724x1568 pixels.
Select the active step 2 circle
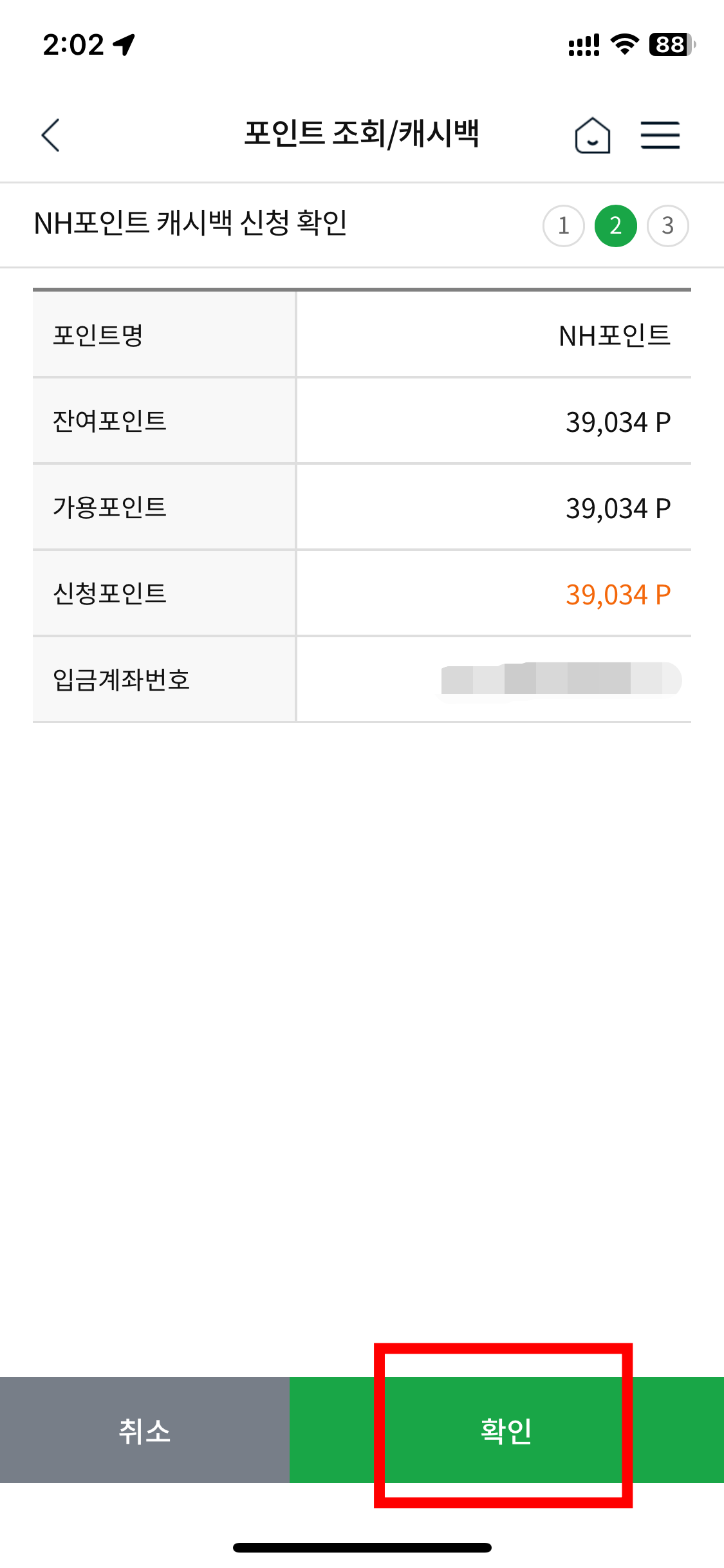click(615, 225)
